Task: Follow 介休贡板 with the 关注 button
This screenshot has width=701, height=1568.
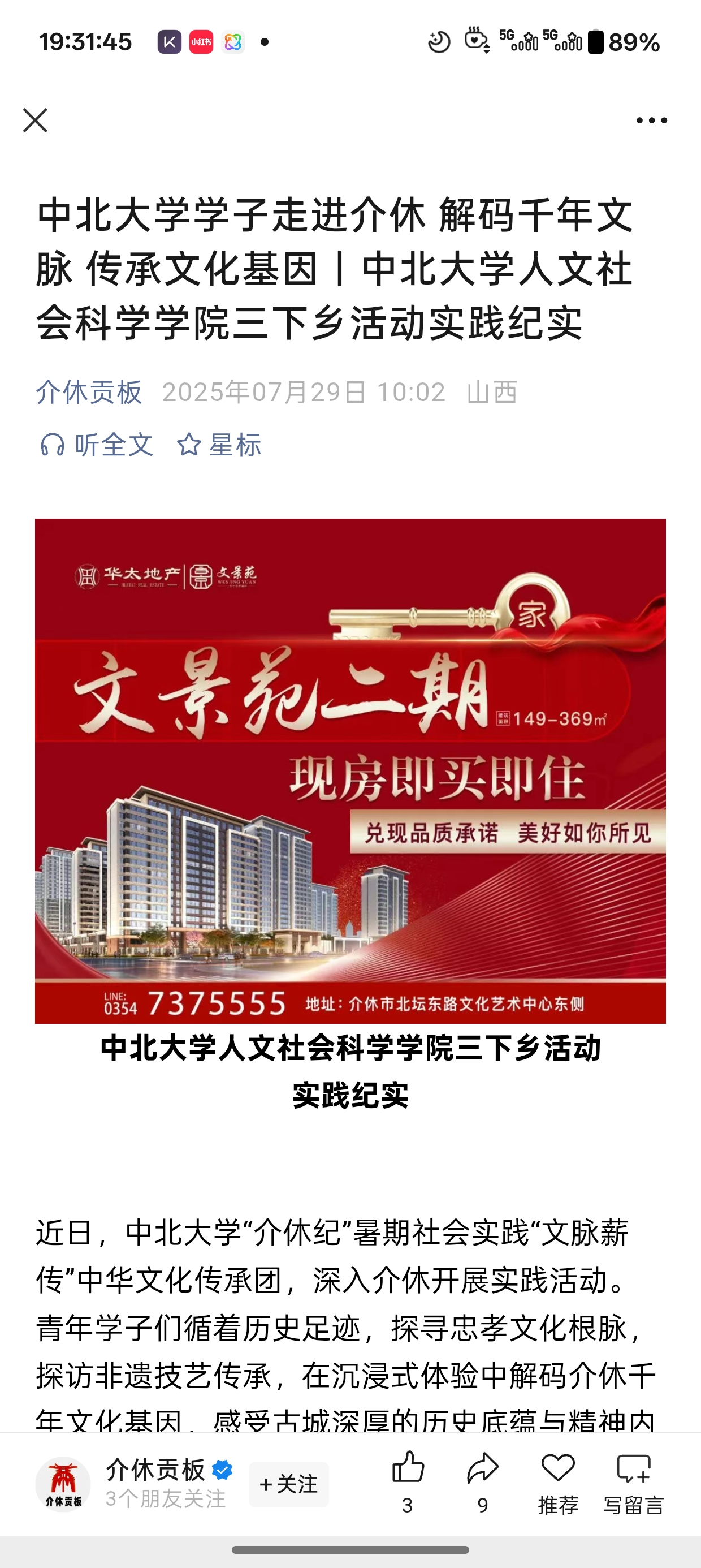Action: click(x=288, y=1485)
